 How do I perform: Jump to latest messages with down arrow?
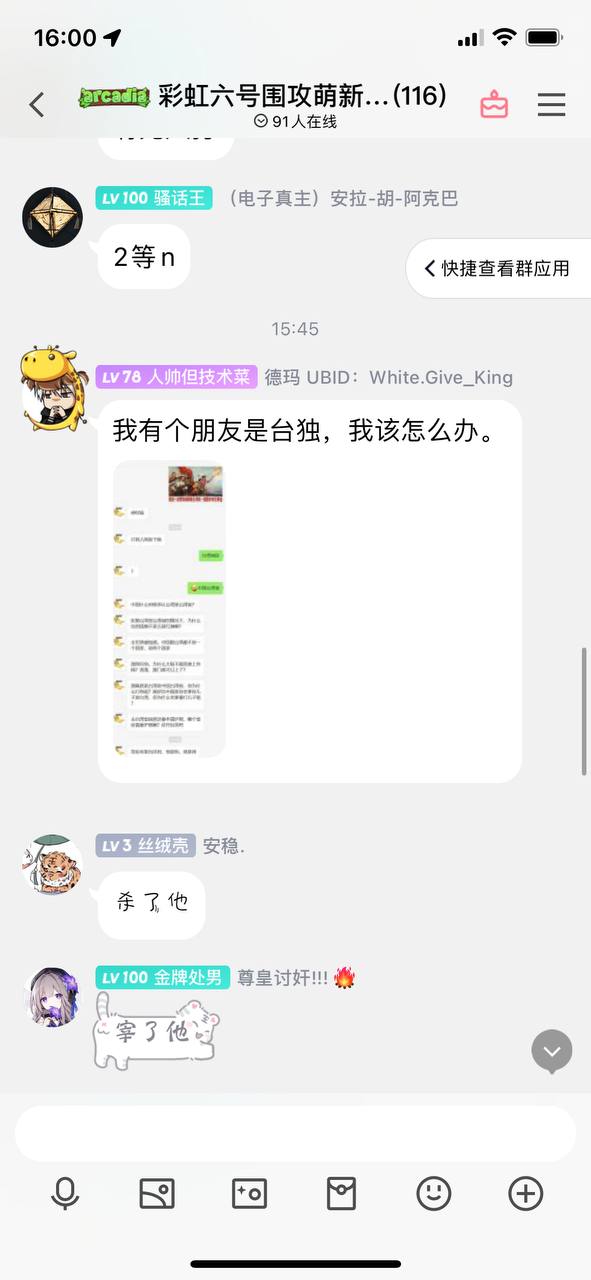551,1051
